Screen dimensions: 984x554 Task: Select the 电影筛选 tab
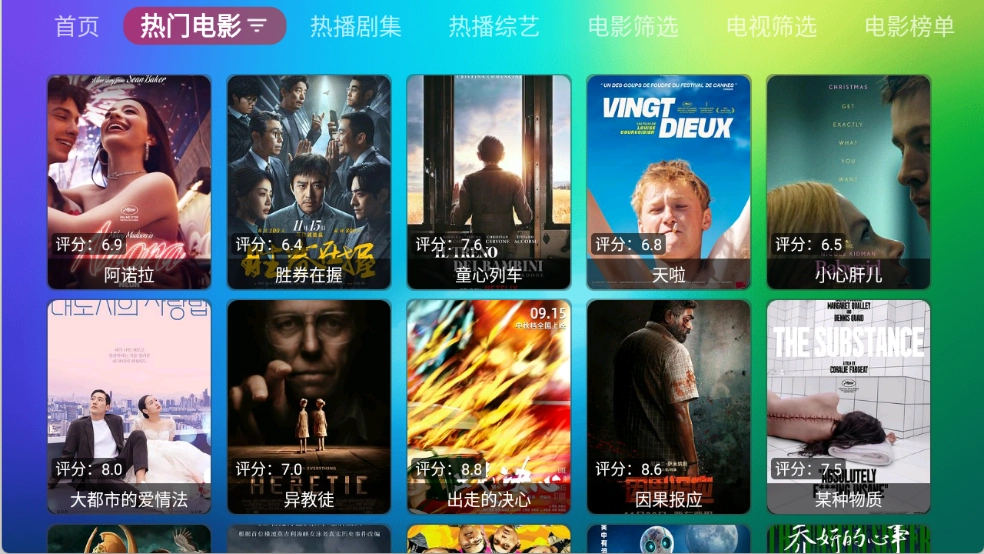[633, 27]
